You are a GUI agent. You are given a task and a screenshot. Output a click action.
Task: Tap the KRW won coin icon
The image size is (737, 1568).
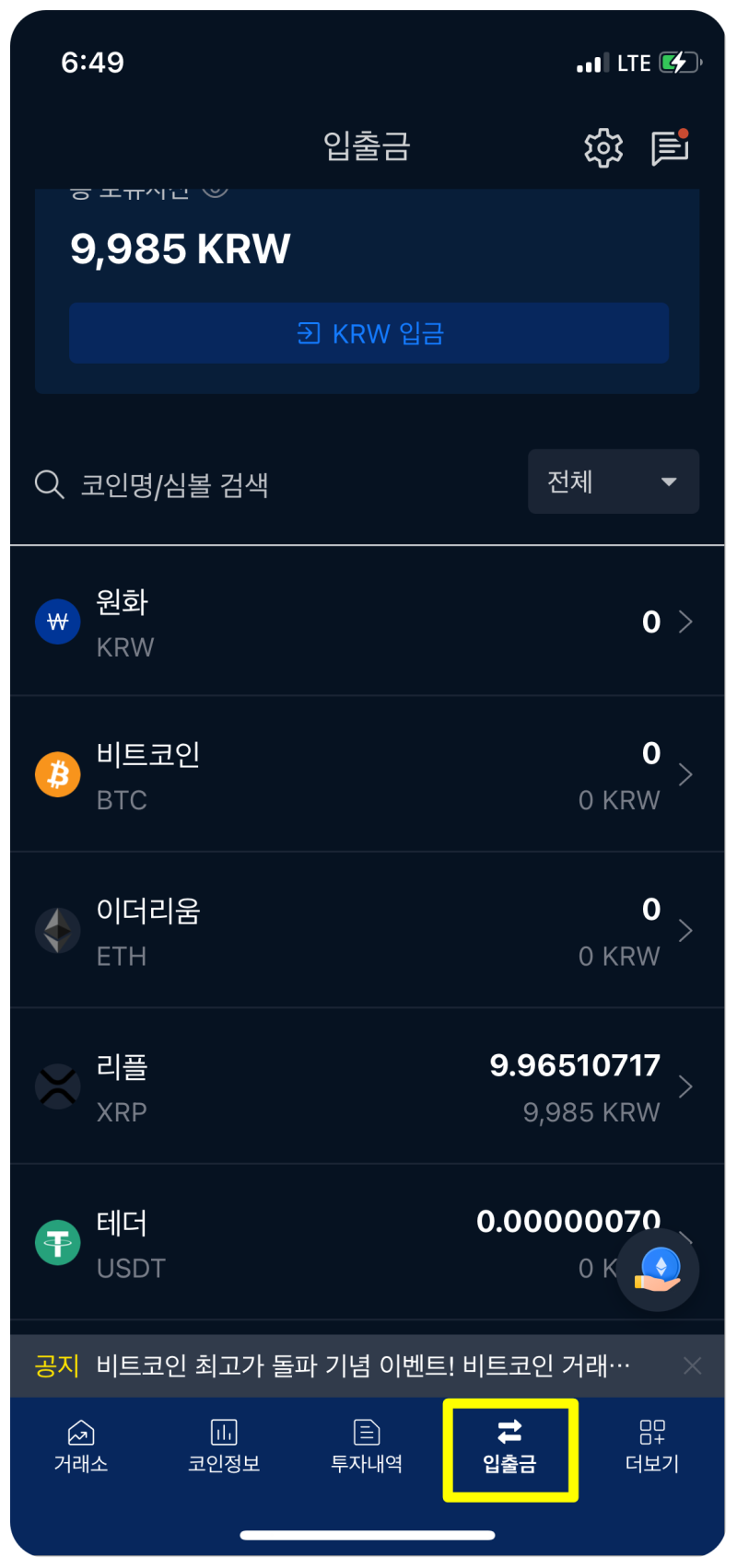[x=57, y=621]
